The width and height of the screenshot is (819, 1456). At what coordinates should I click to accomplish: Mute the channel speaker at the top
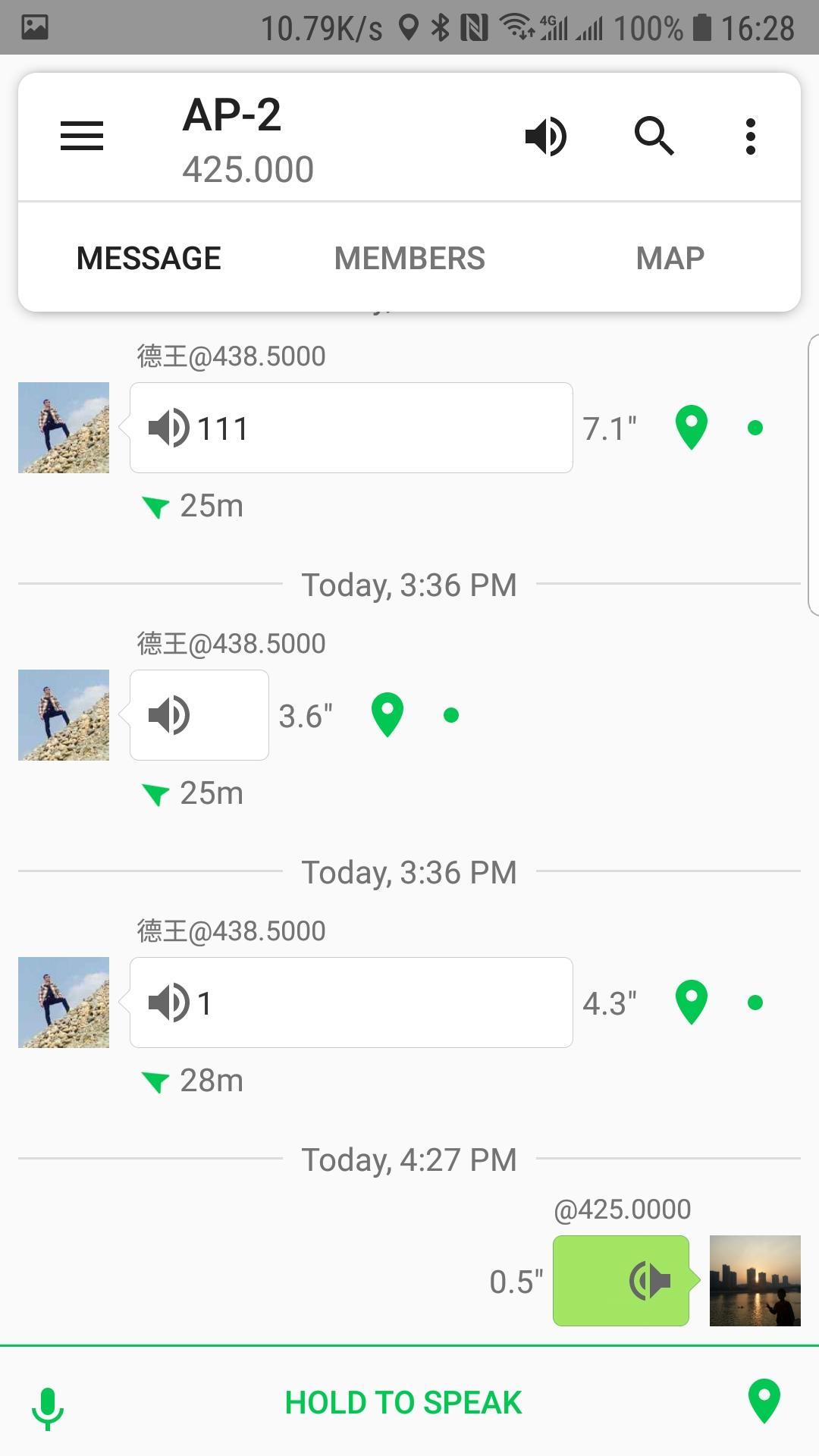pyautogui.click(x=545, y=136)
